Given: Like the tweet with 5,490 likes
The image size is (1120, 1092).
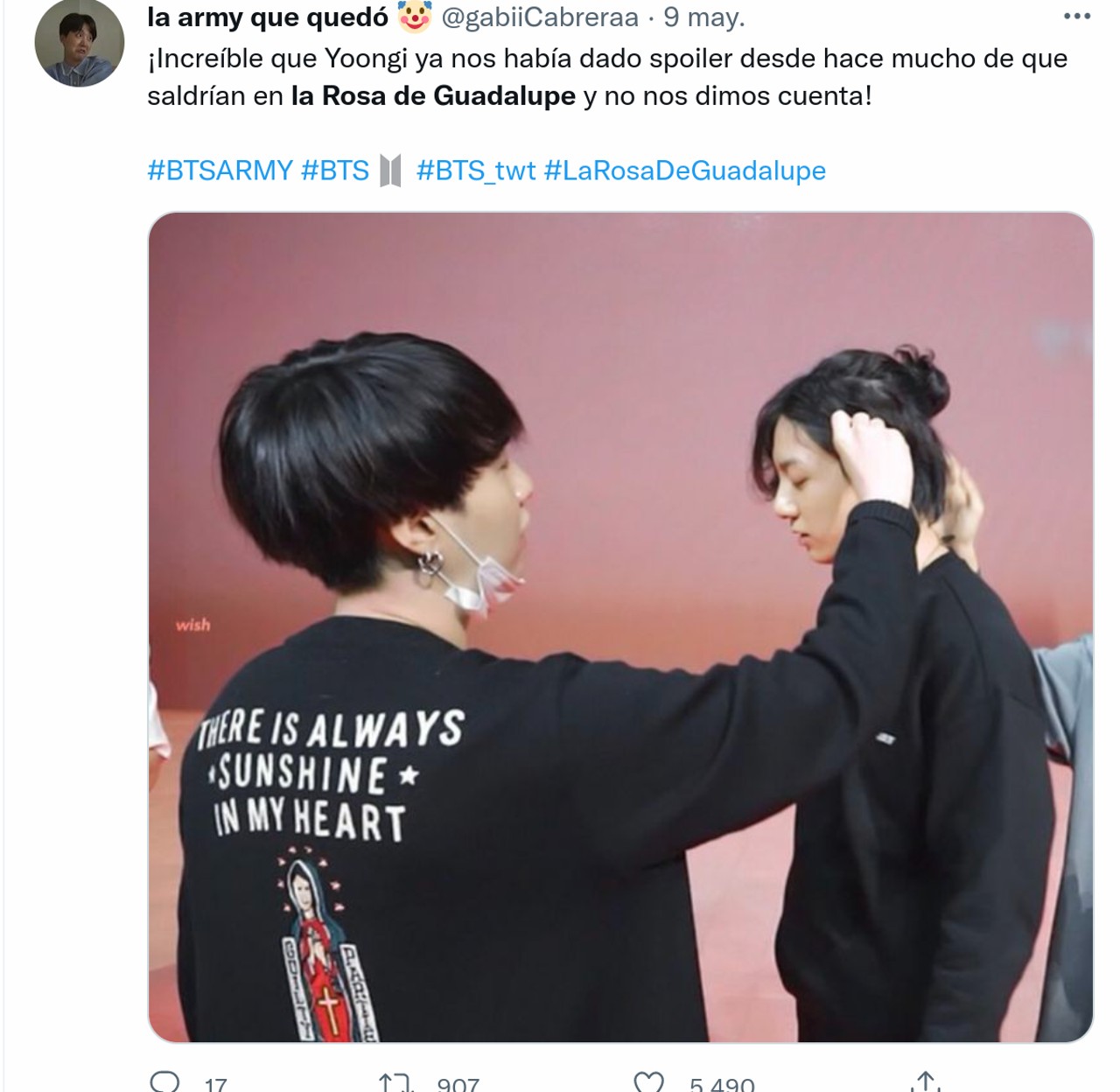Looking at the screenshot, I should [648, 1083].
